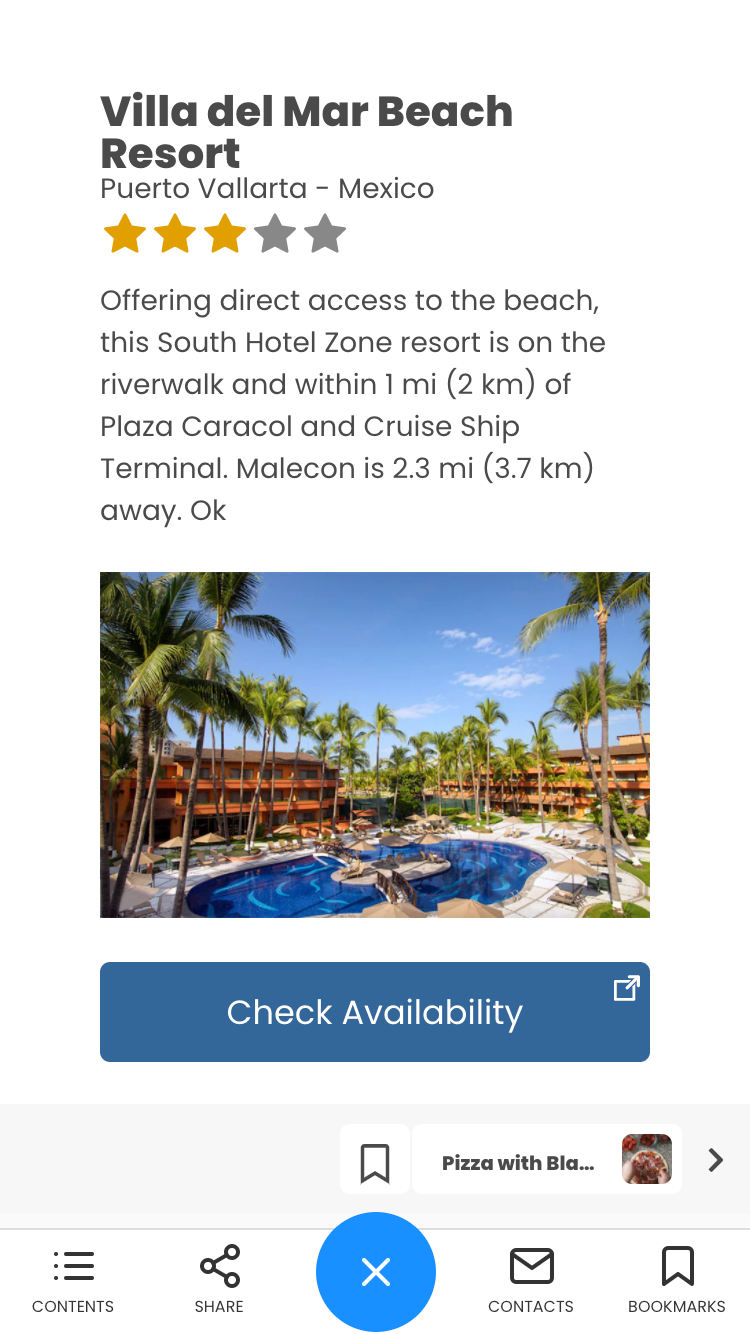The width and height of the screenshot is (750, 1334).
Task: Open Contacts
Action: pyautogui.click(x=531, y=1279)
